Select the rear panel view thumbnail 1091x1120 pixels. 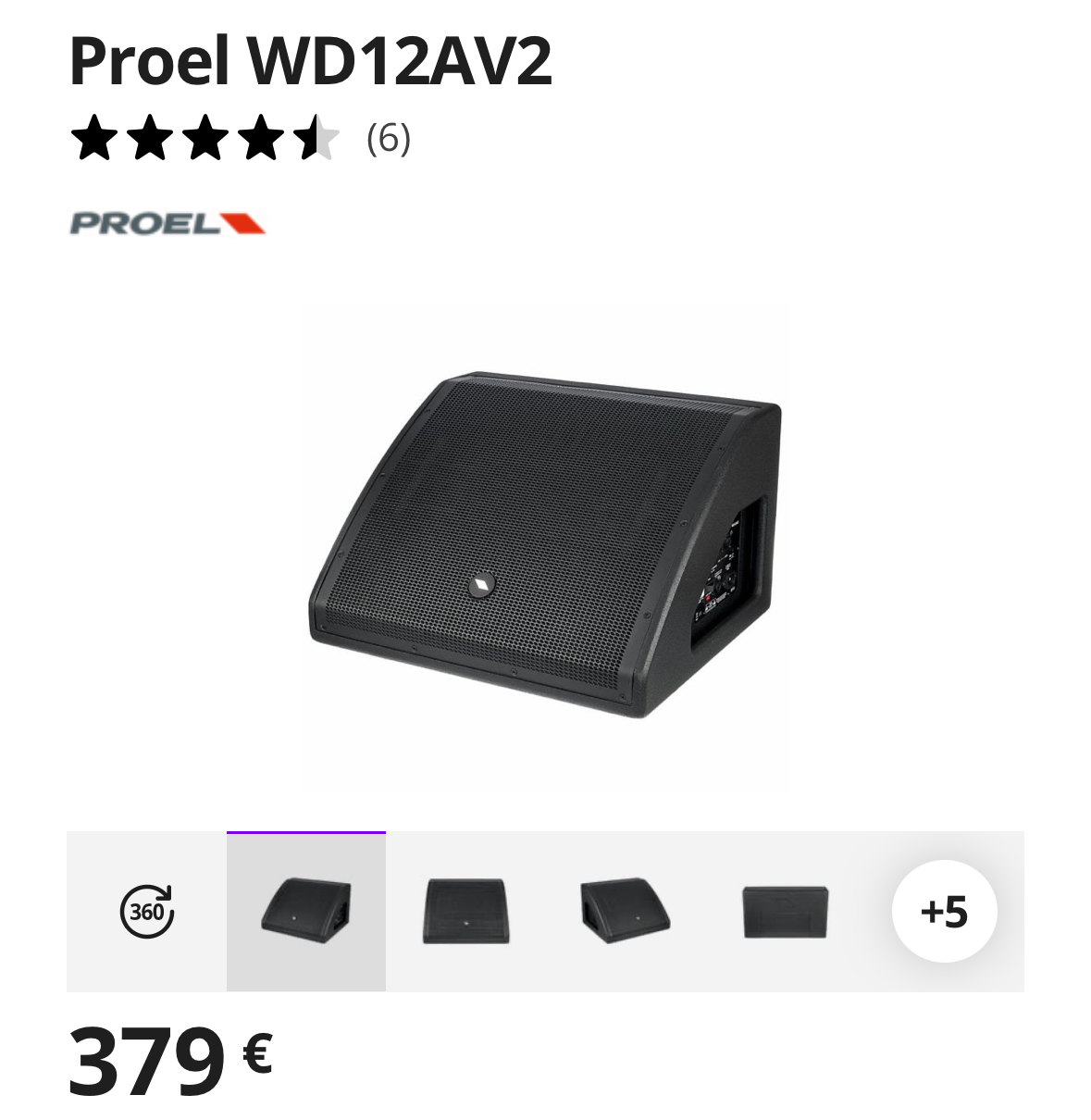pyautogui.click(x=785, y=912)
